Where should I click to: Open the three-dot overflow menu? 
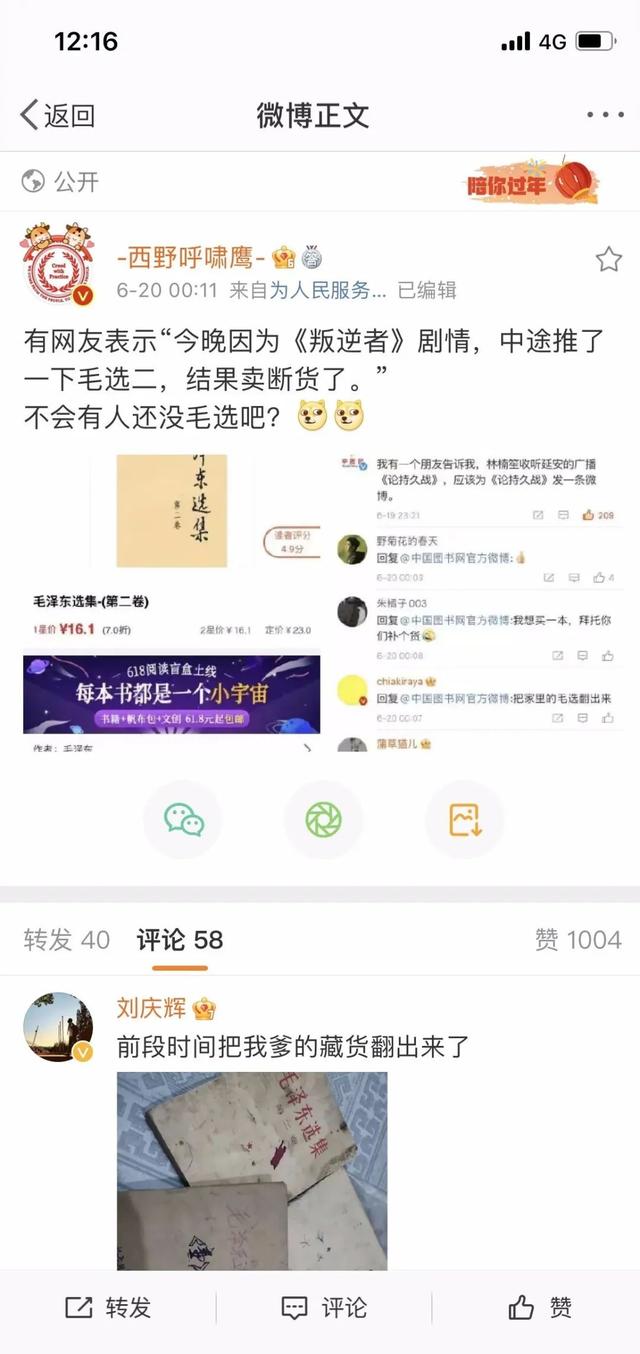click(x=604, y=115)
